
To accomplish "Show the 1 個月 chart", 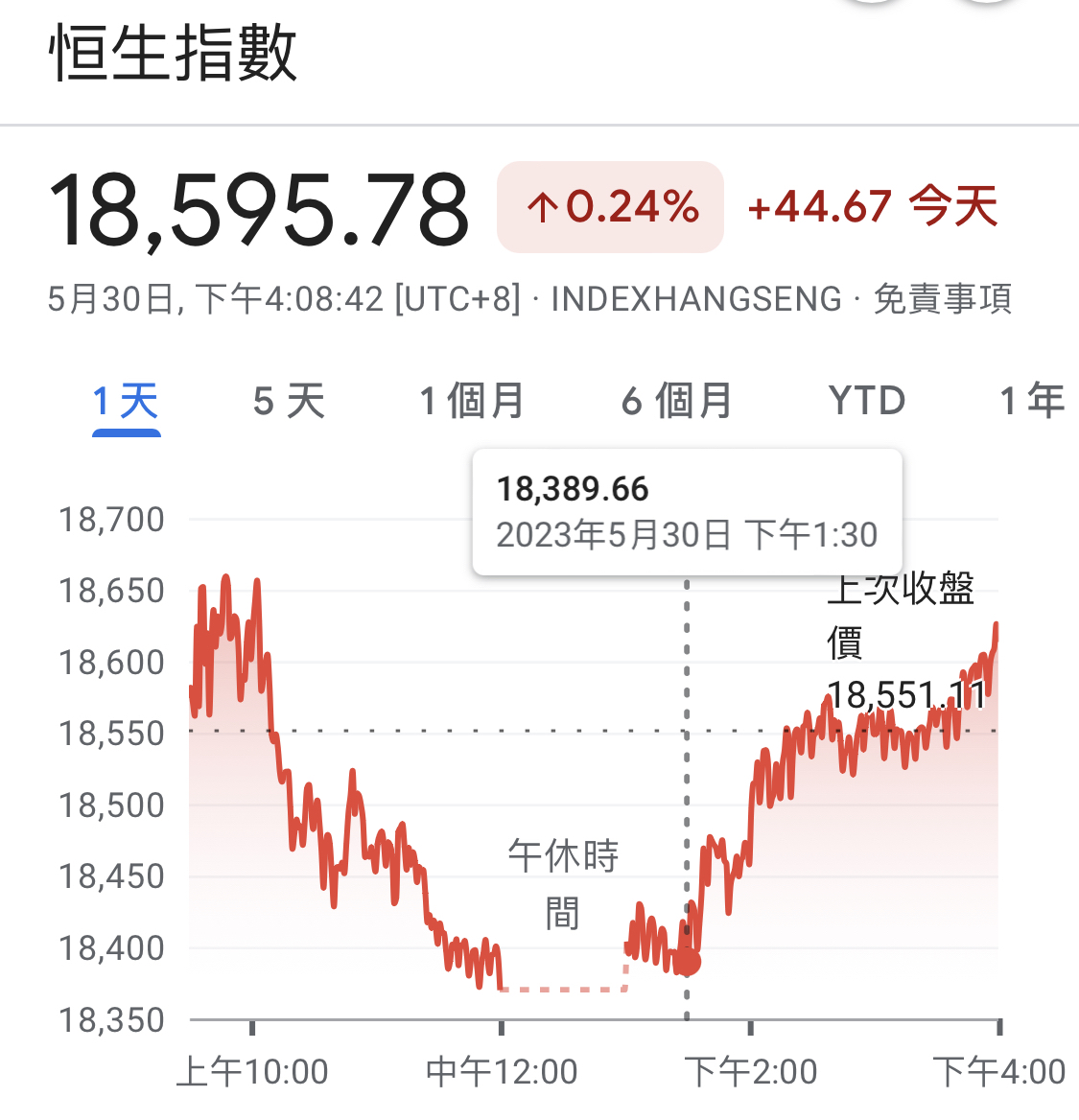I will 472,401.
